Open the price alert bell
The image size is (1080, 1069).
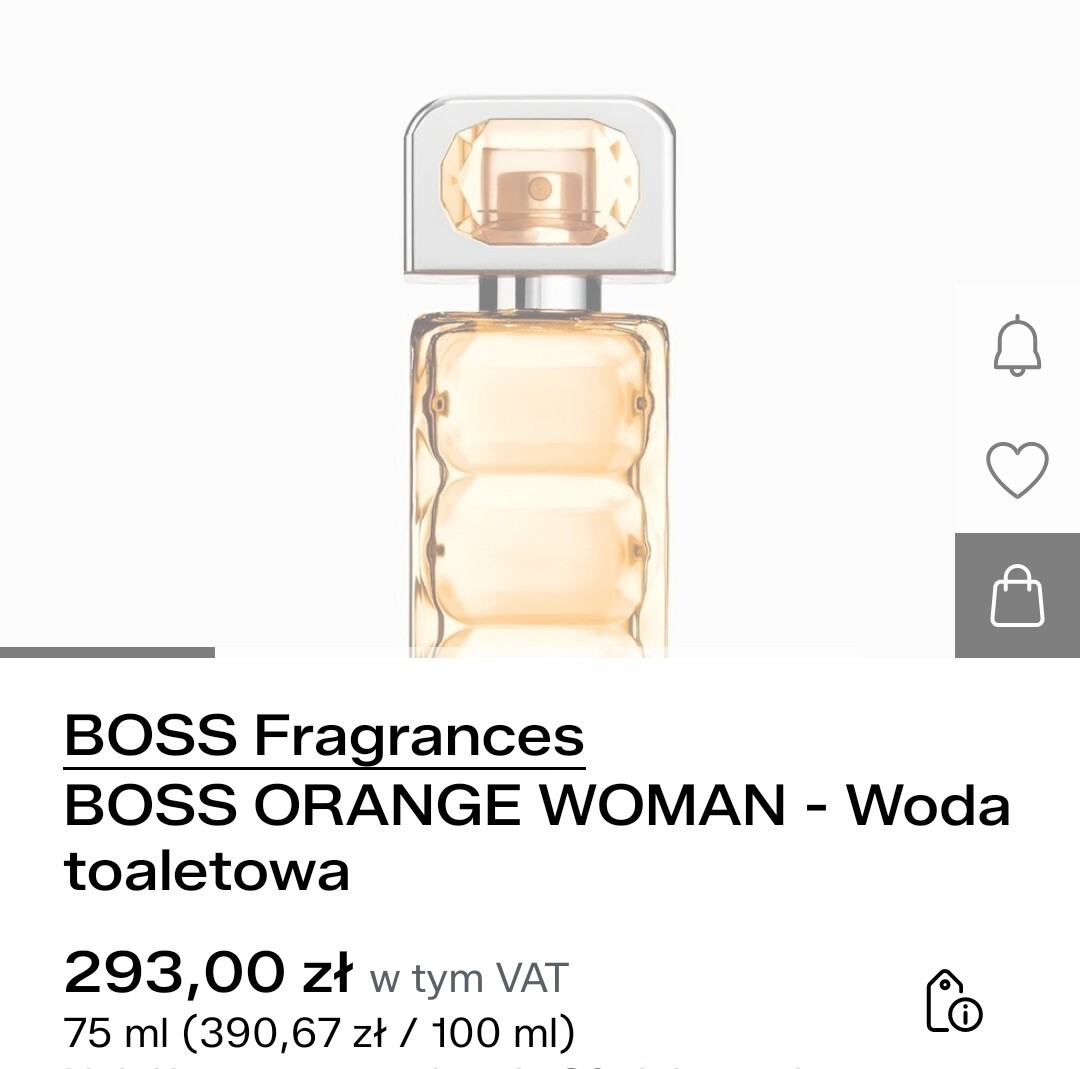click(x=1017, y=346)
